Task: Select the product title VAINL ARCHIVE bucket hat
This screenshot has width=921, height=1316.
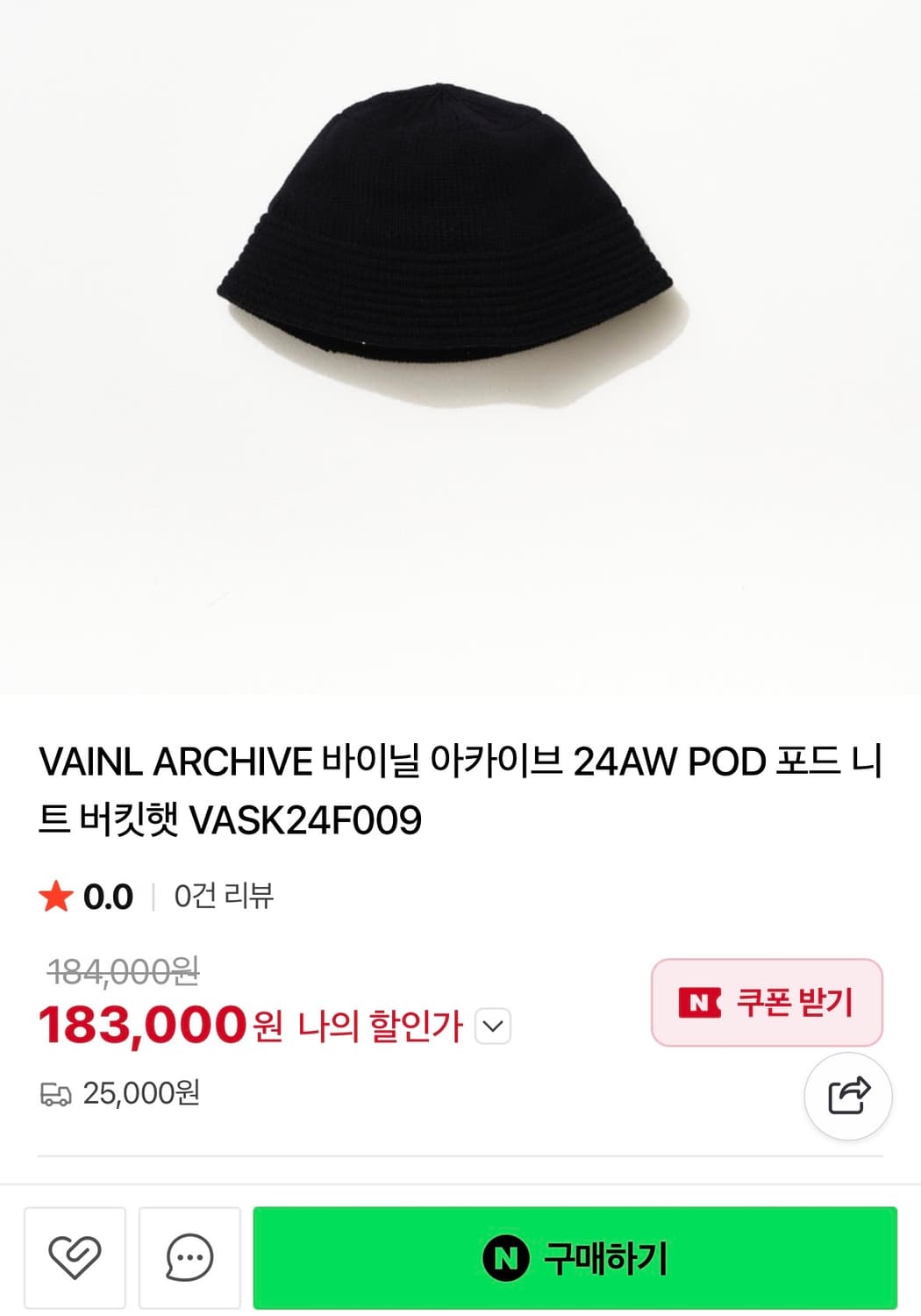Action: [460, 788]
